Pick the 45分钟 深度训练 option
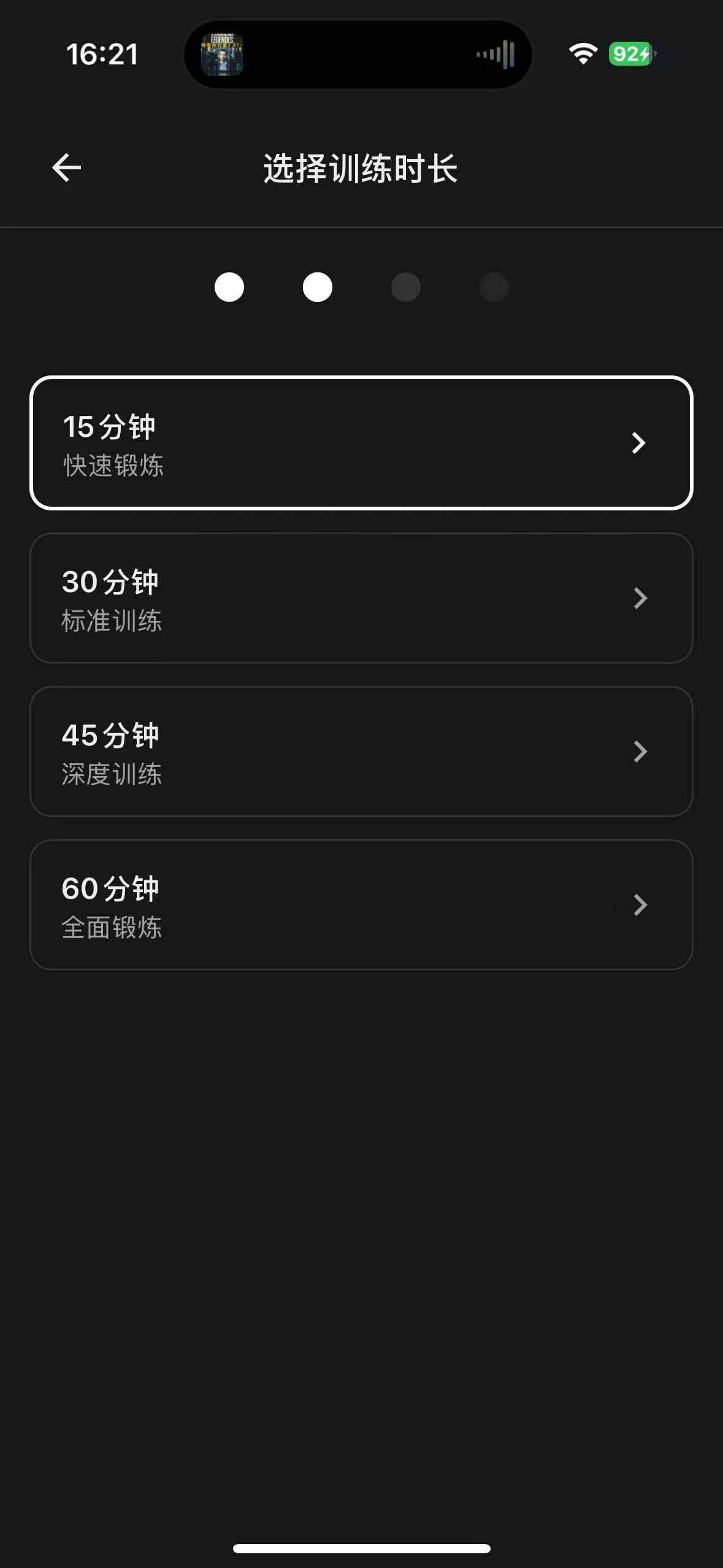Image resolution: width=723 pixels, height=1568 pixels. (361, 751)
